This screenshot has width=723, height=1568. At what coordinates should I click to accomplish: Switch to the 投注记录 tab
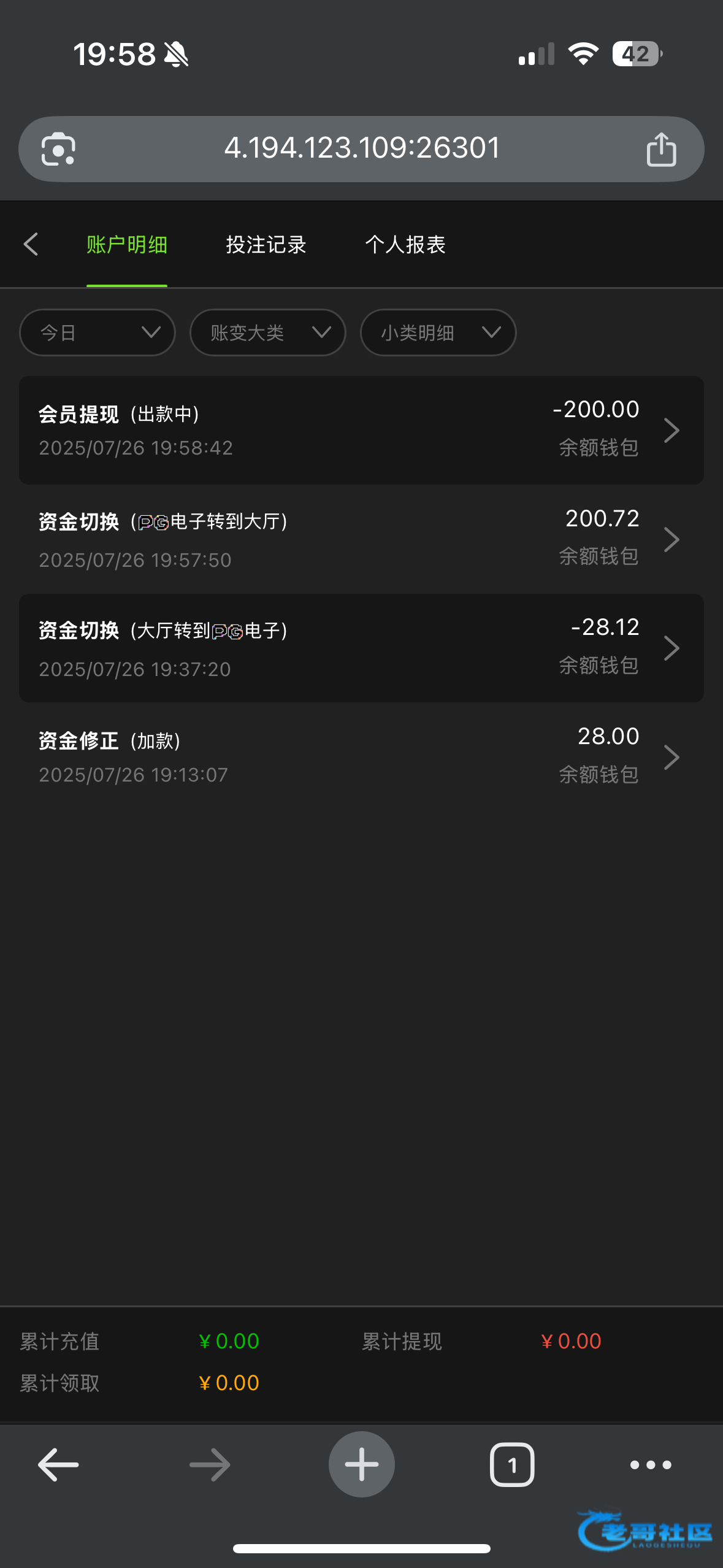(x=266, y=245)
